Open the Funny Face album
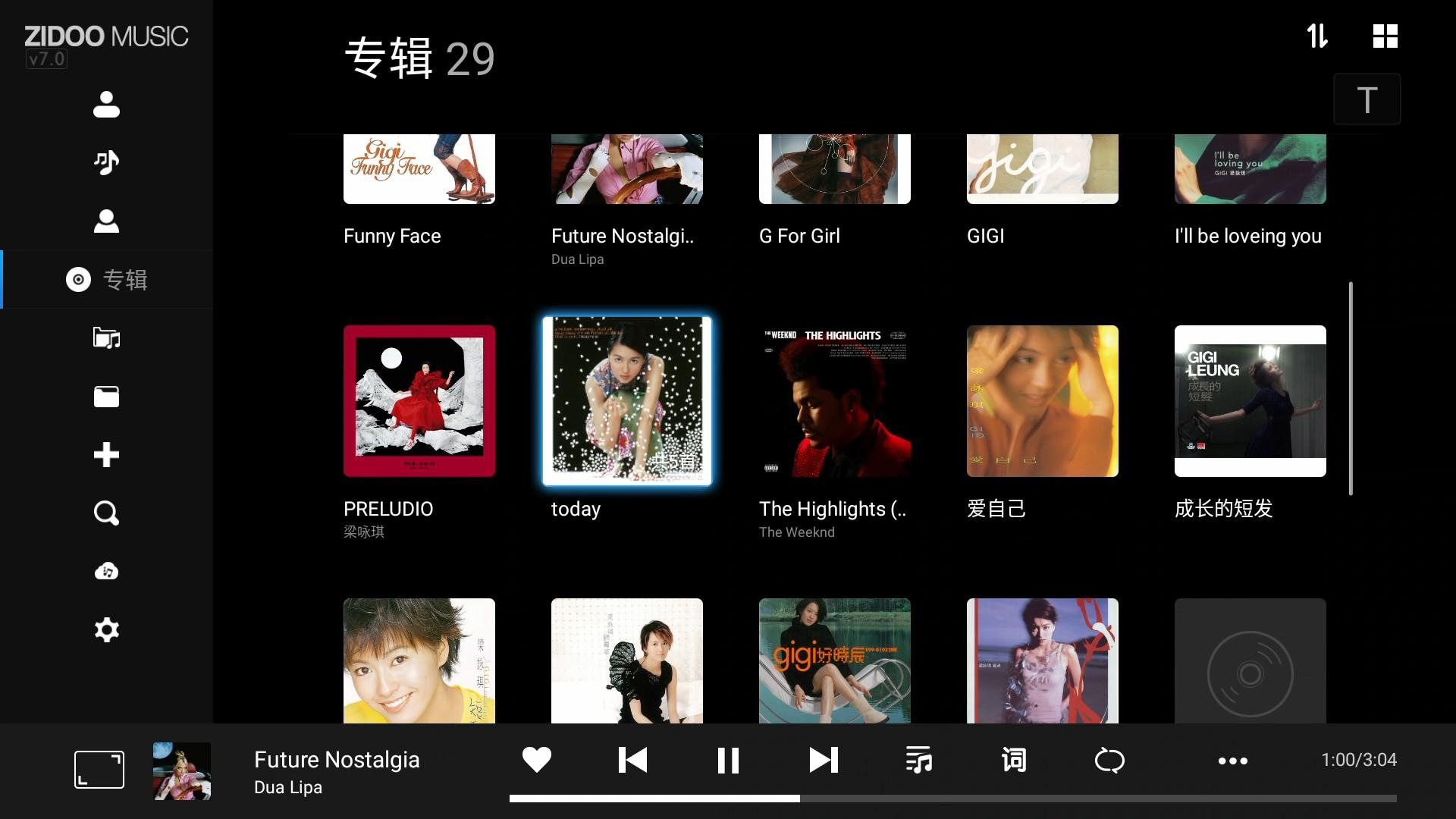1456x819 pixels. tap(419, 170)
